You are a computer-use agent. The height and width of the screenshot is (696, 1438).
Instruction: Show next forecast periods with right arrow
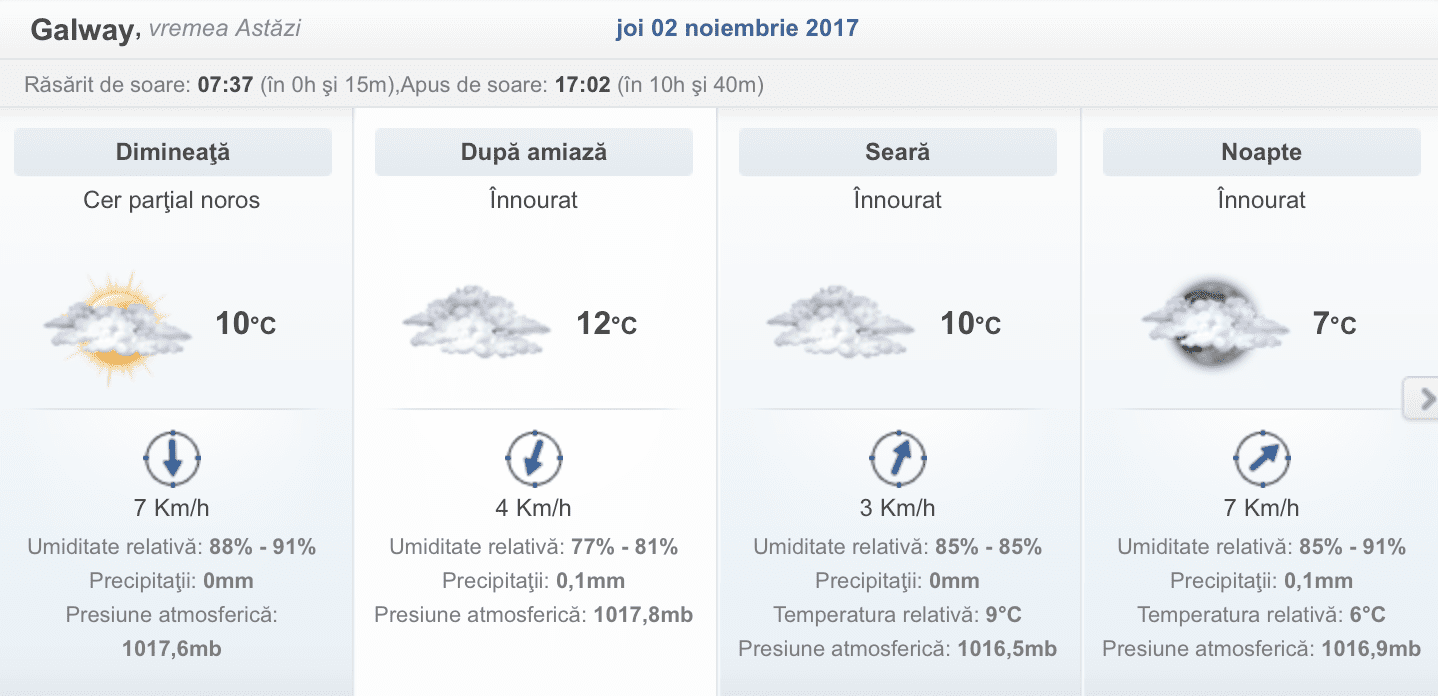coord(1424,401)
